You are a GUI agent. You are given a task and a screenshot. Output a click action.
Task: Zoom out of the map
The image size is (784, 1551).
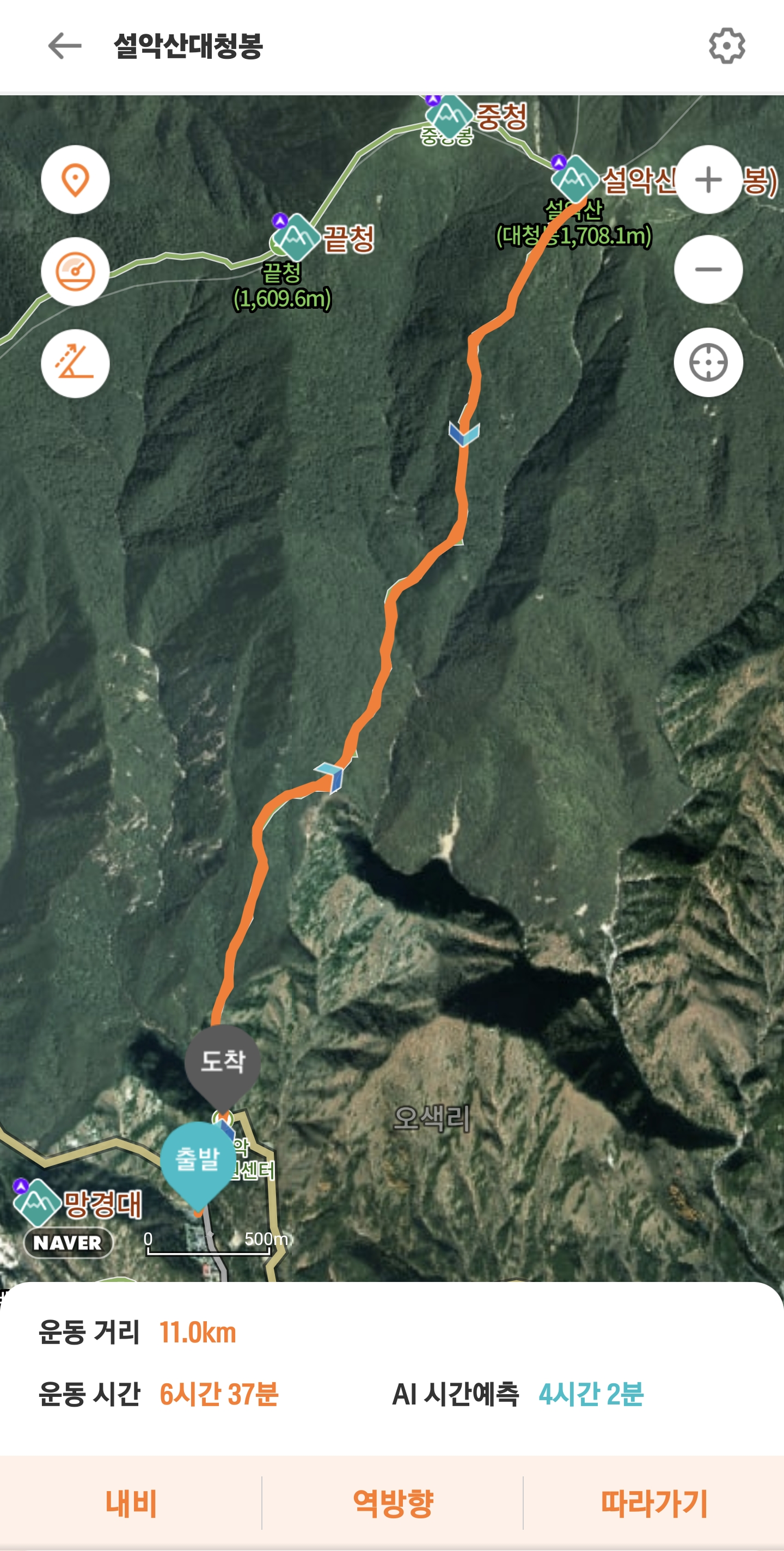(708, 269)
